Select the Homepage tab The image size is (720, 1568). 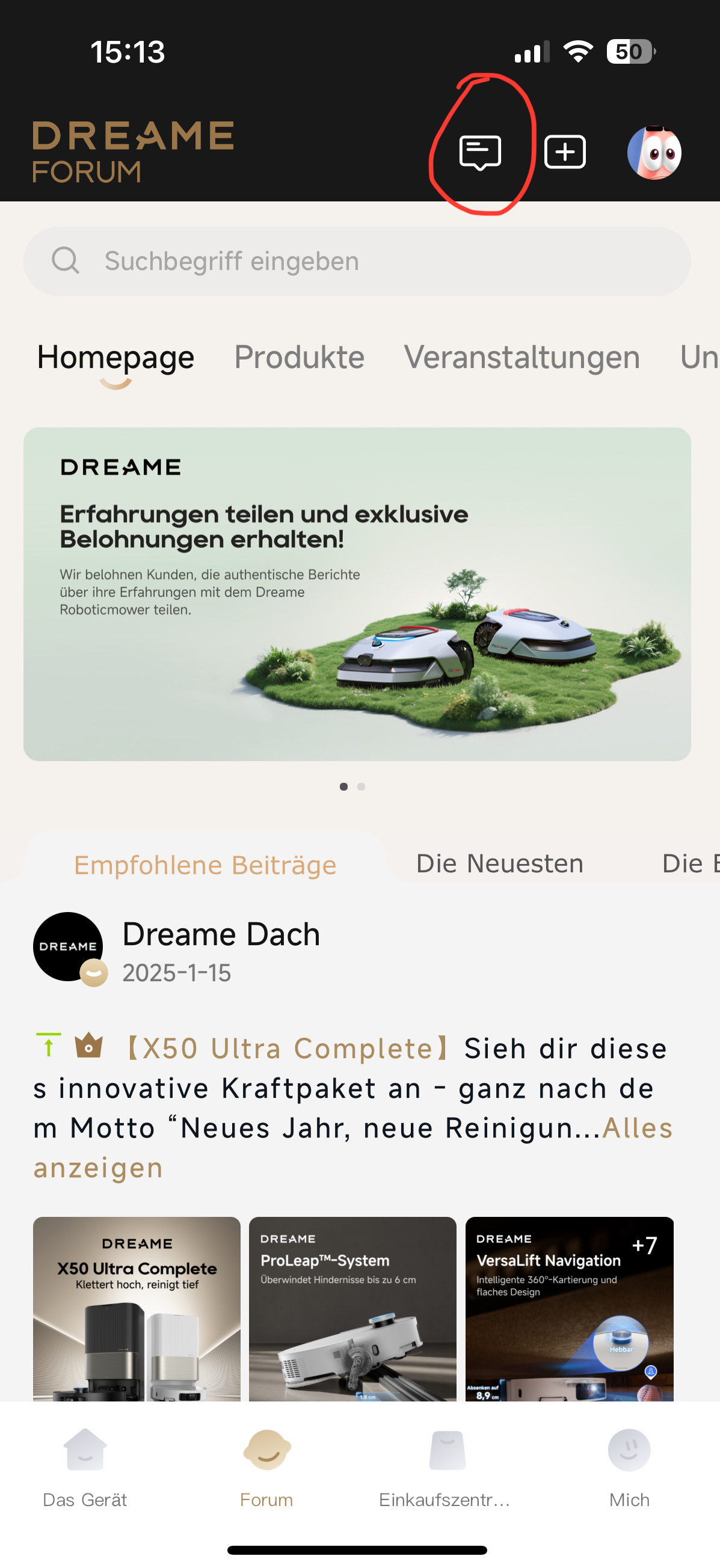point(115,357)
